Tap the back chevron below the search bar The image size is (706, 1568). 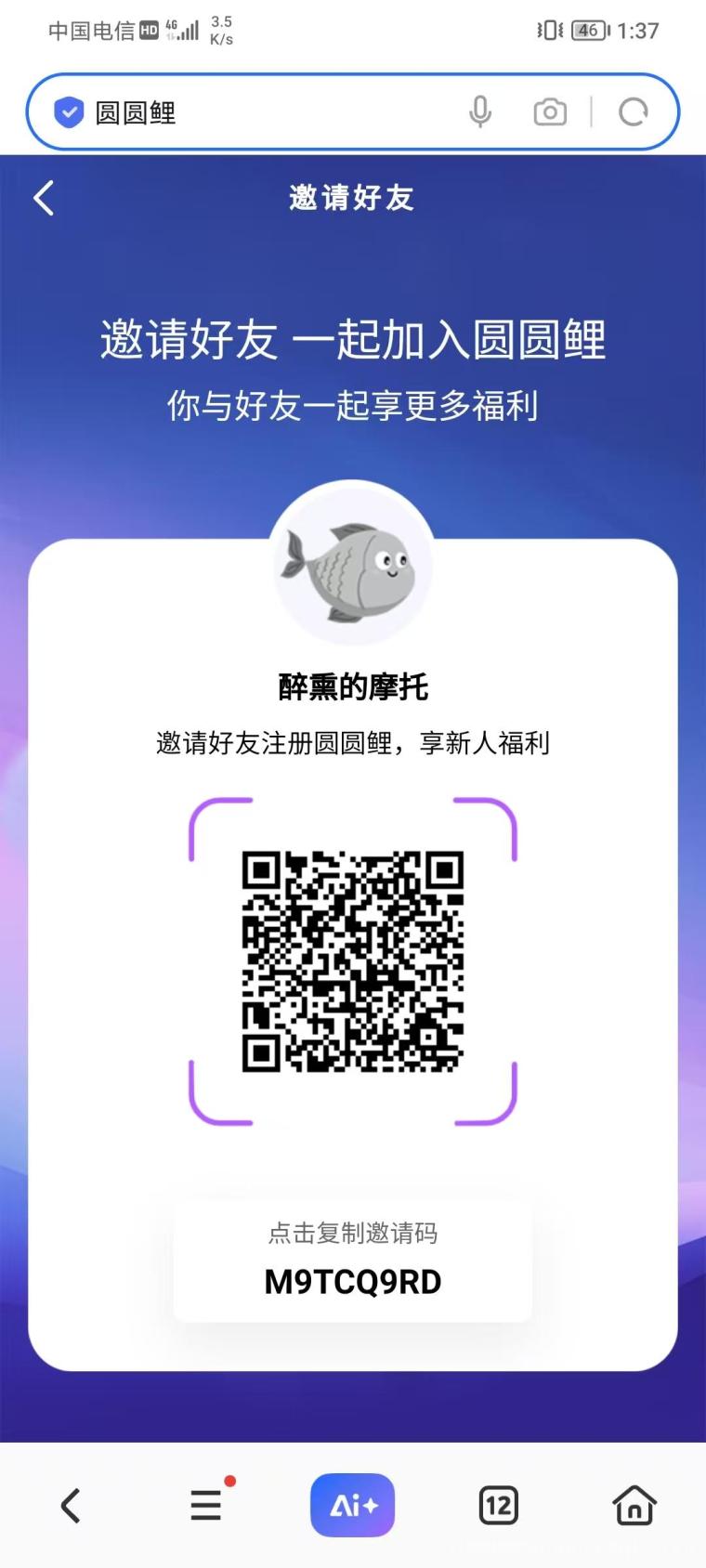pos(43,198)
